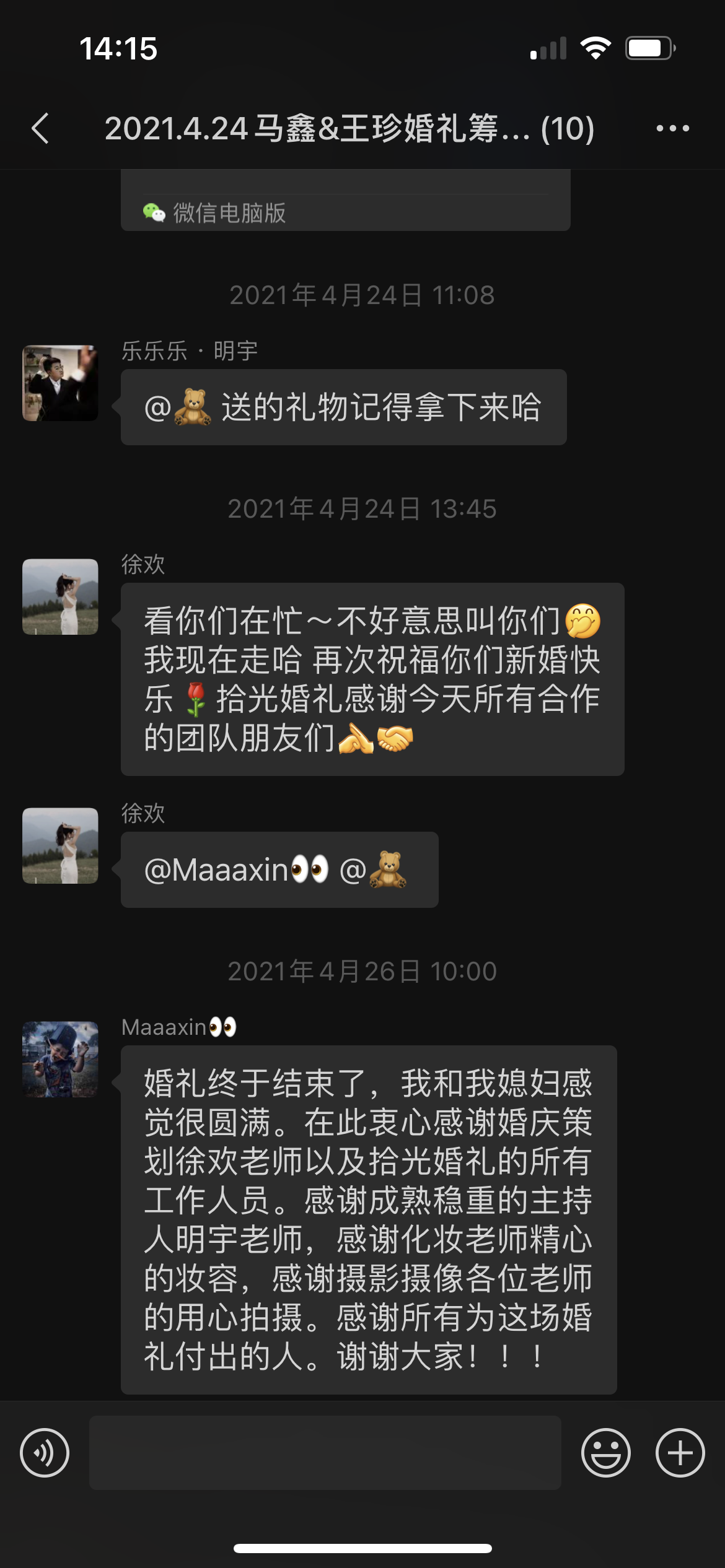The height and width of the screenshot is (1568, 725).
Task: Focus the message text field
Action: tap(325, 1452)
